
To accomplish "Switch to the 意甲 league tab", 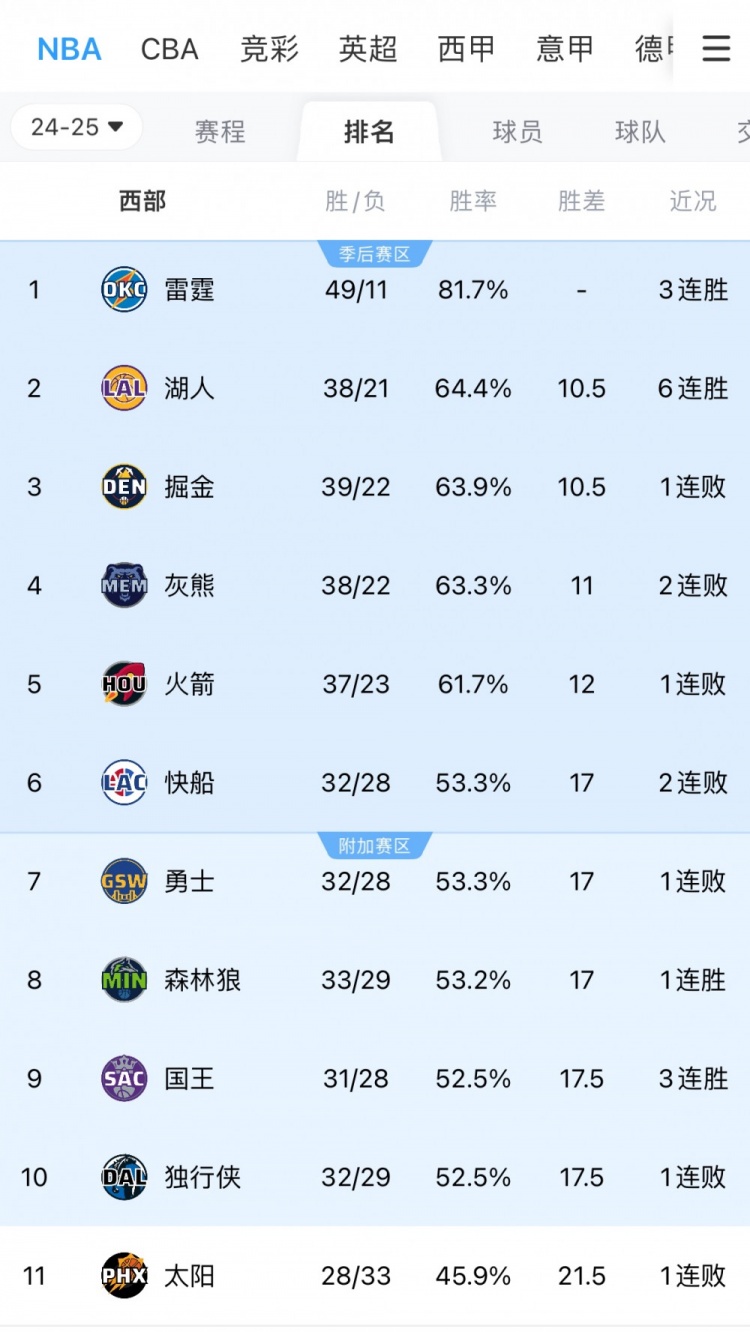I will (x=565, y=49).
